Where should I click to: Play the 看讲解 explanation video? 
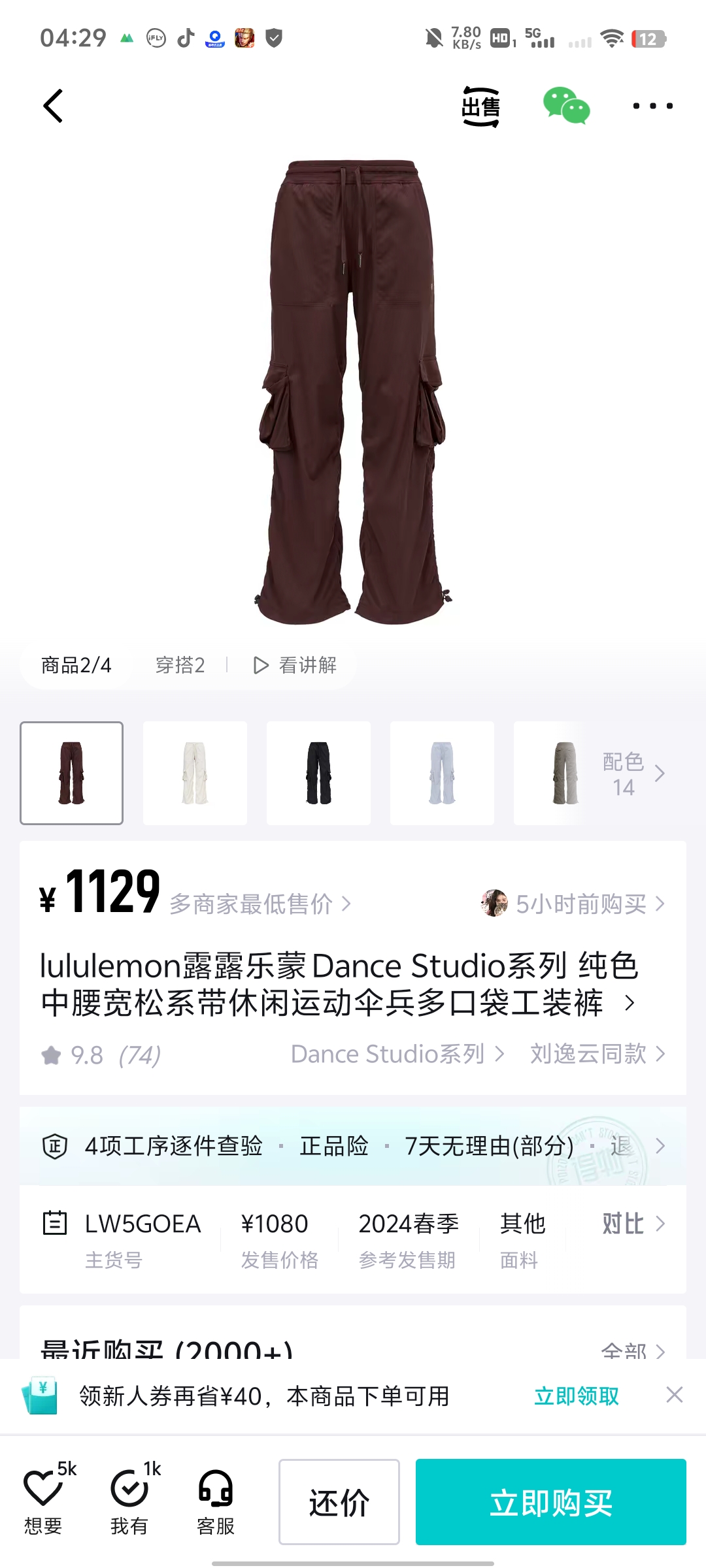pyautogui.click(x=295, y=665)
